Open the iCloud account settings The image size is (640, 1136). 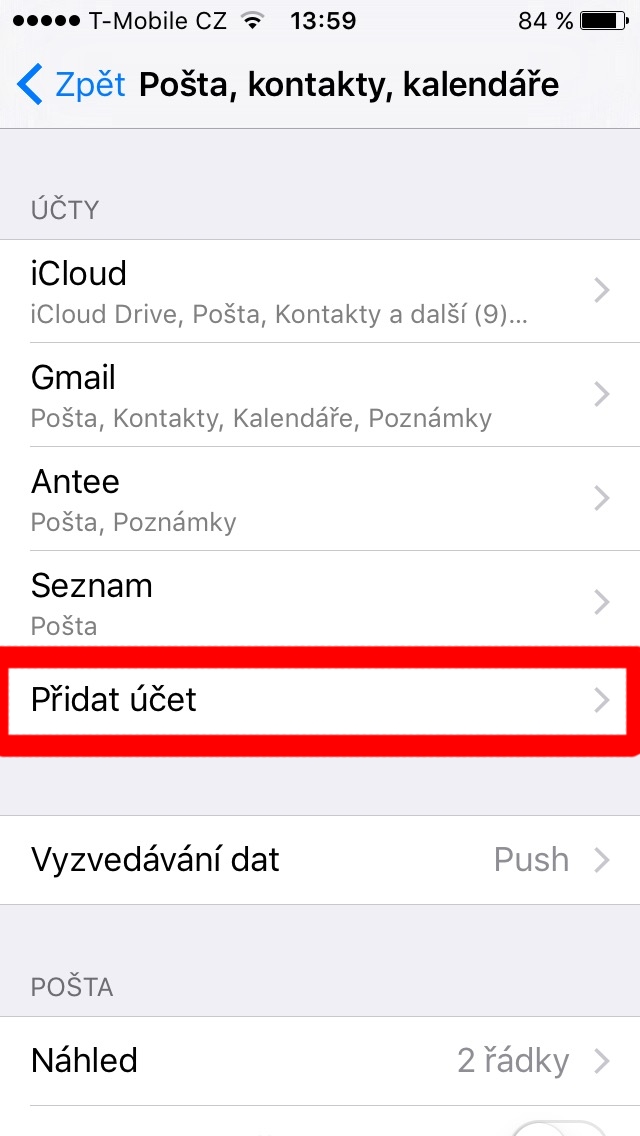tap(320, 290)
